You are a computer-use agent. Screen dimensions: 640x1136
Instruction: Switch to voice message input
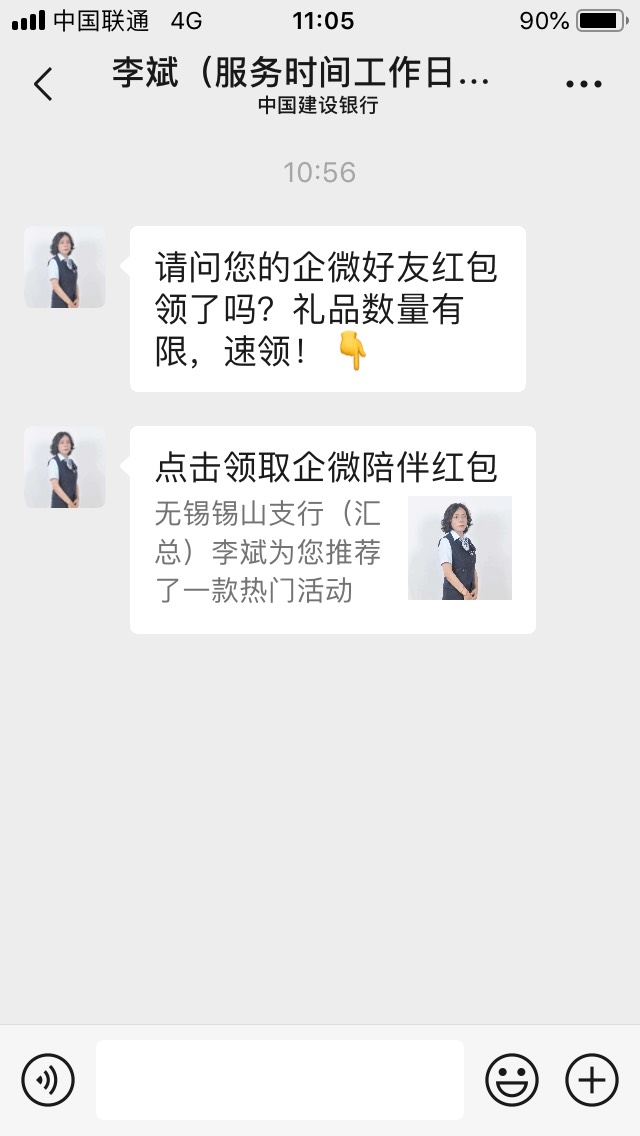tap(48, 1080)
